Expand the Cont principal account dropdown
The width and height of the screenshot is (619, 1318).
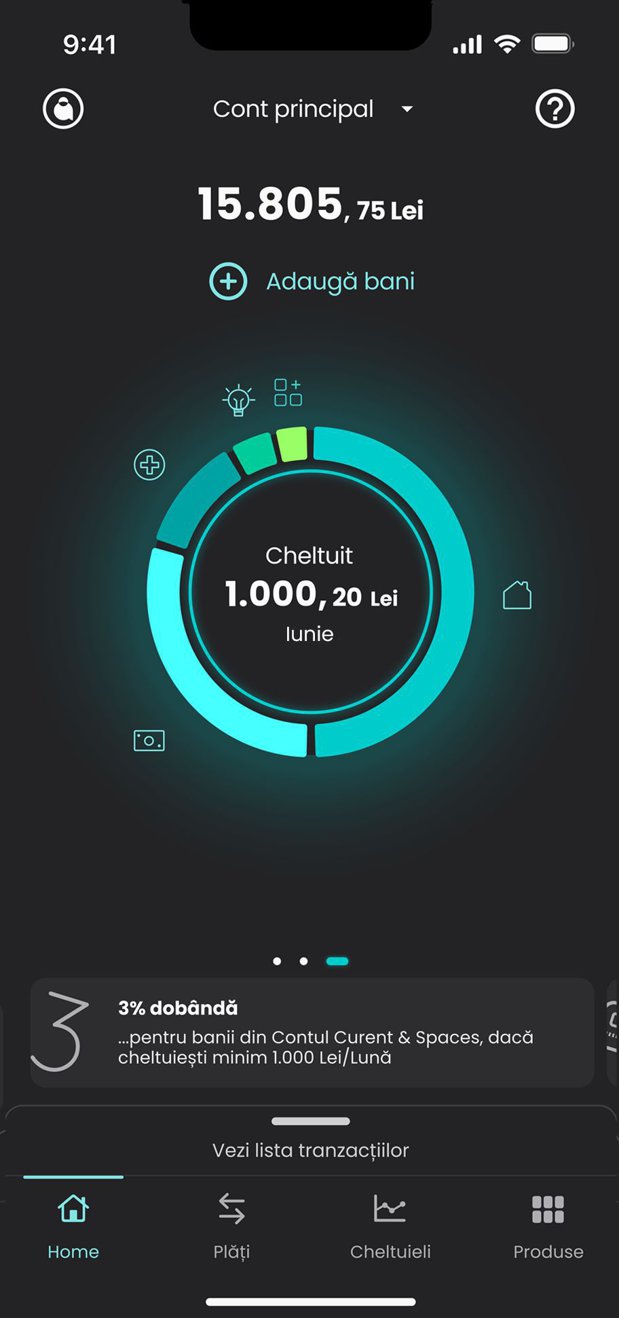[313, 109]
